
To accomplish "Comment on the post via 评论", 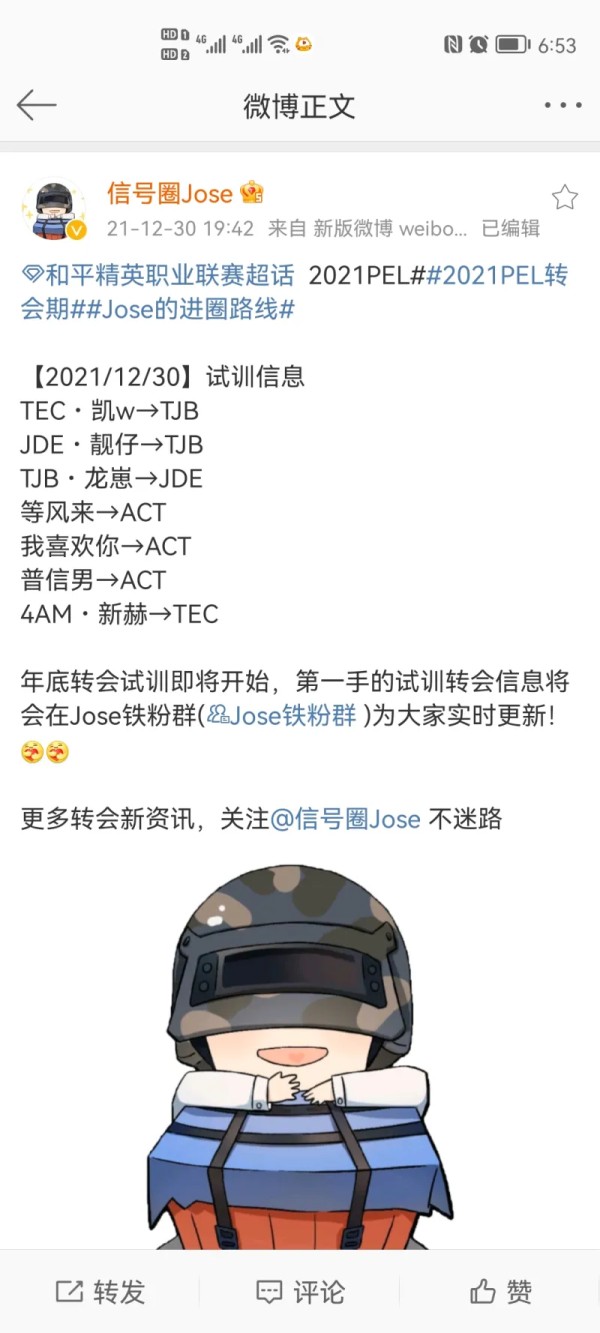I will click(300, 1291).
